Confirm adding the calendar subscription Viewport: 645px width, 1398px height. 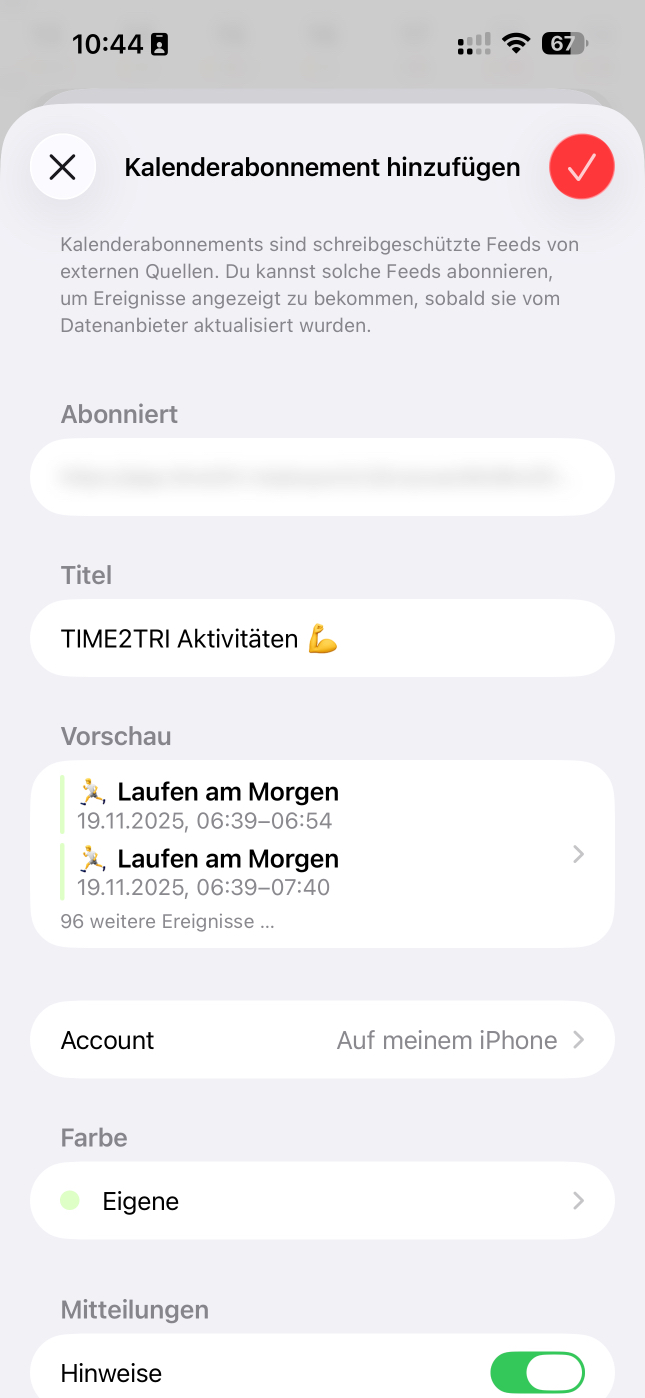point(582,167)
